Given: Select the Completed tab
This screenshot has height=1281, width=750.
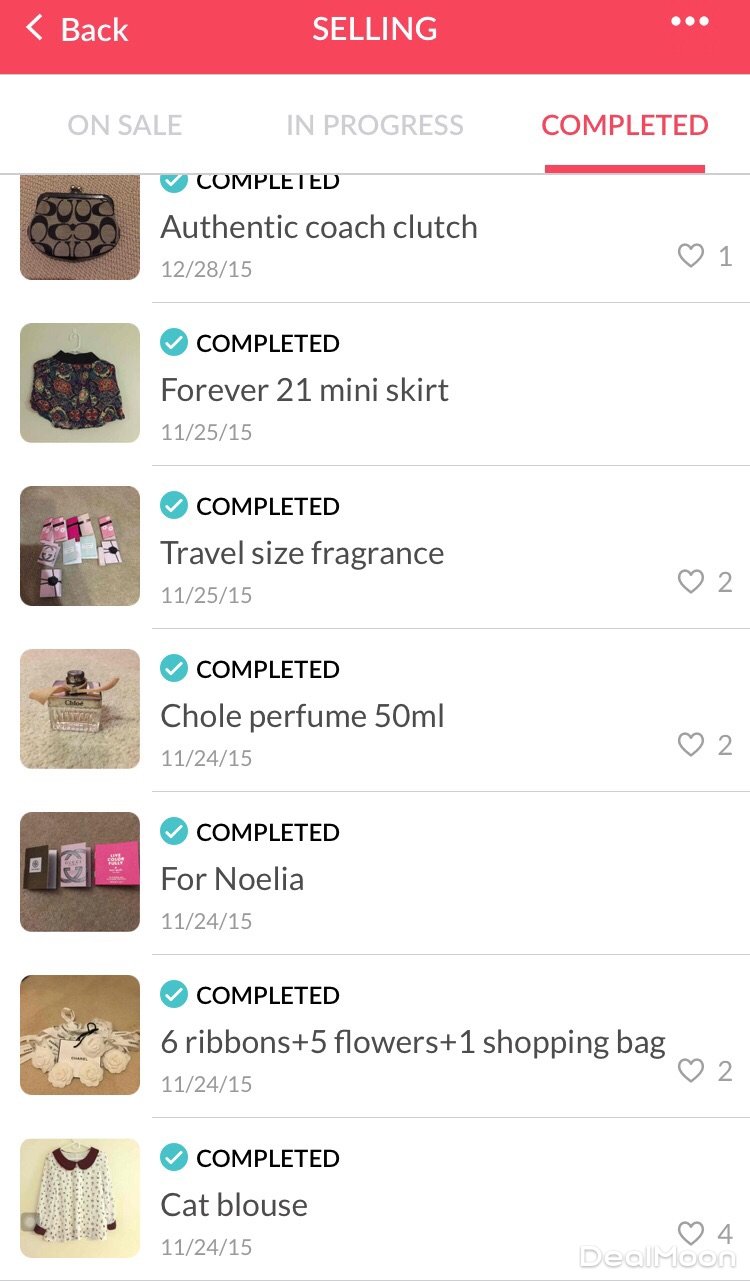Looking at the screenshot, I should (x=625, y=125).
